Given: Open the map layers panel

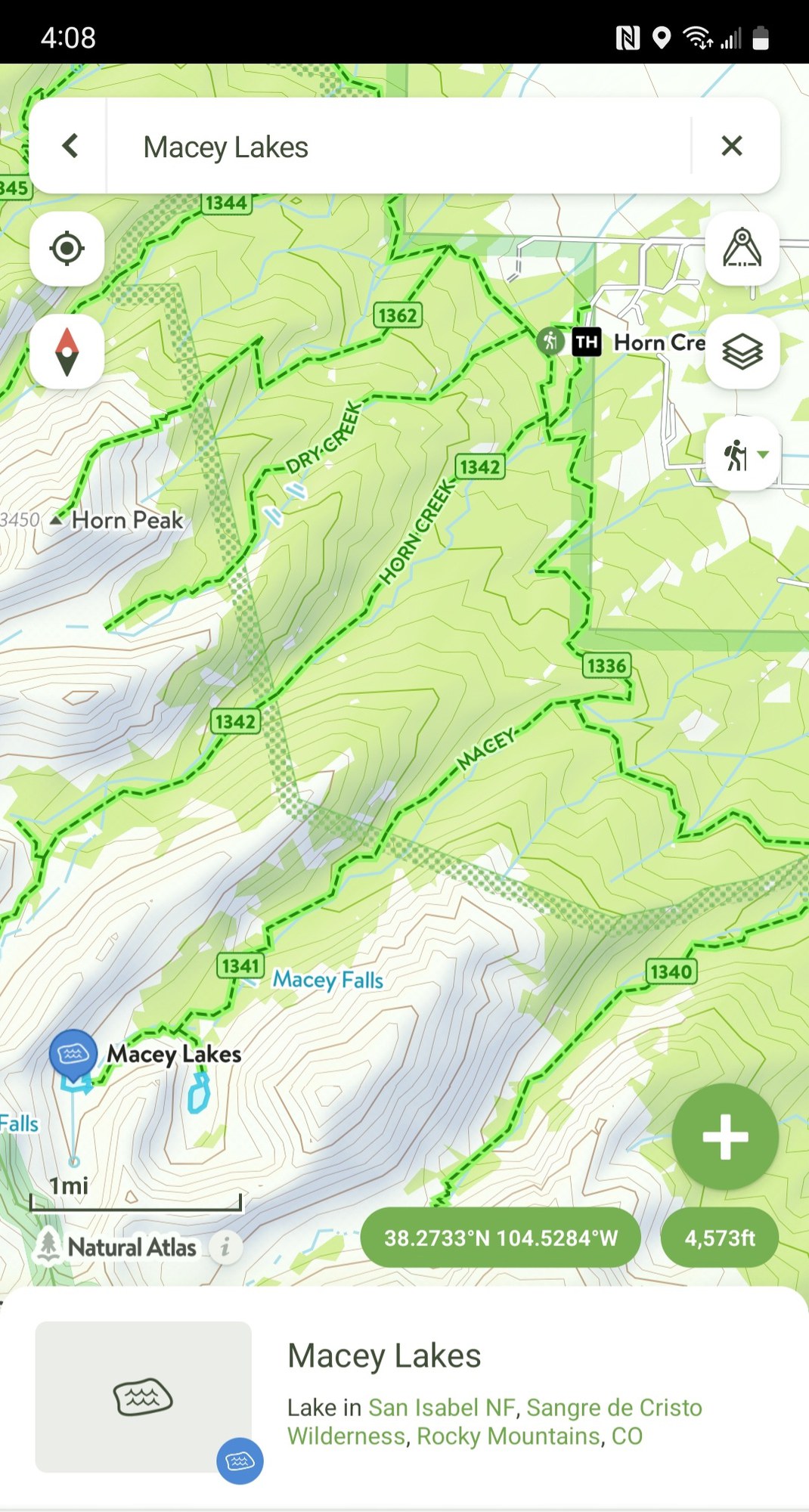Looking at the screenshot, I should 742,351.
